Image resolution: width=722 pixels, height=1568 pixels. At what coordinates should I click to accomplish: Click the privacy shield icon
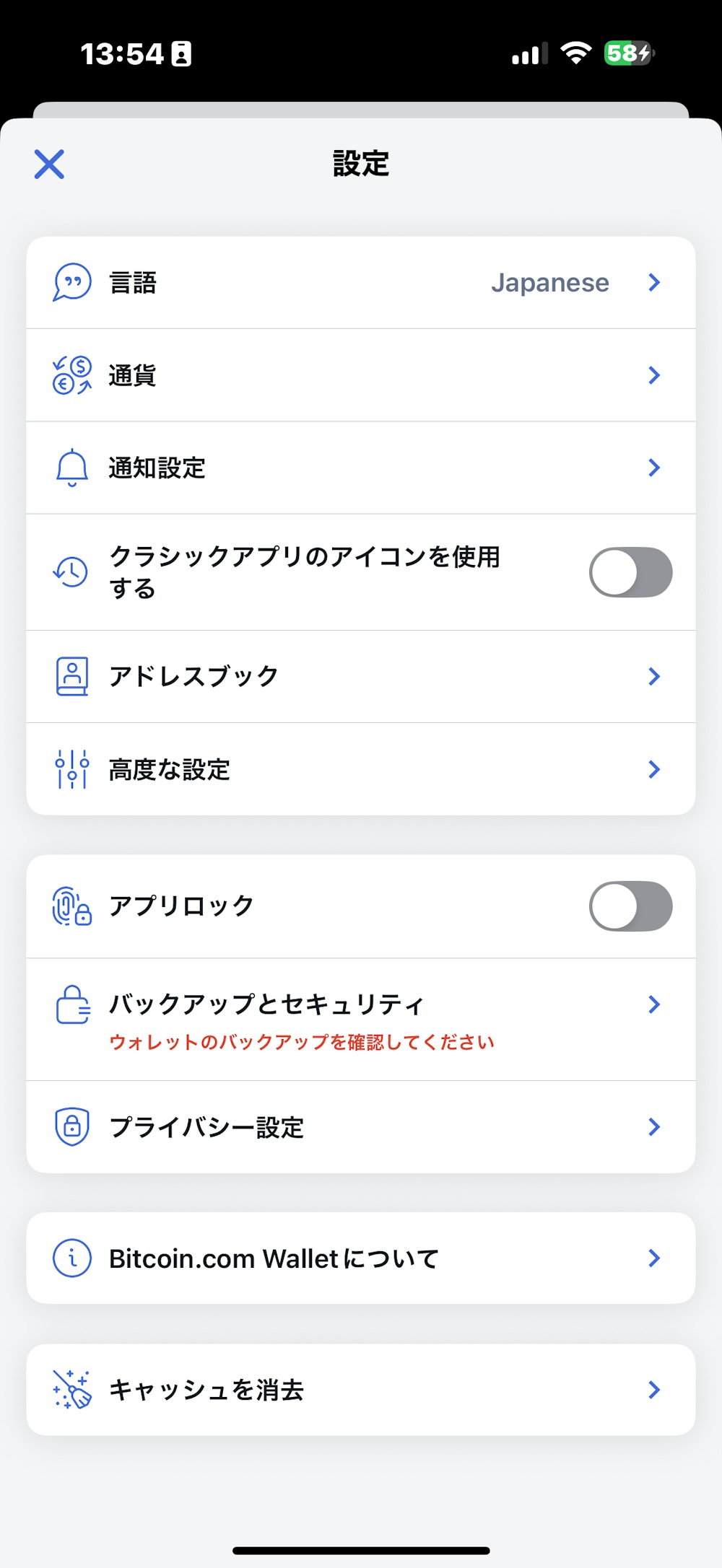coord(70,1126)
